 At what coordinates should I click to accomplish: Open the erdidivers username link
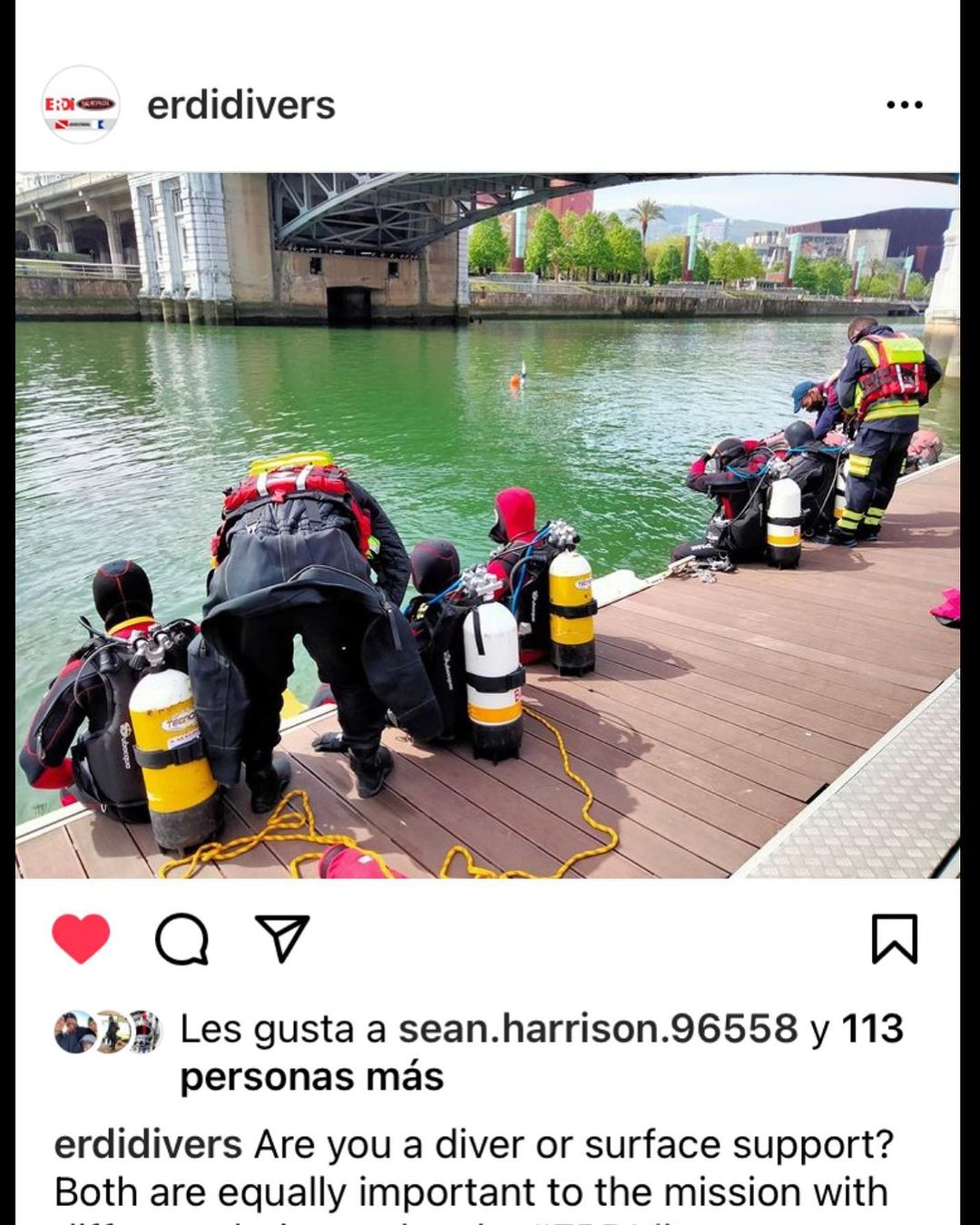241,105
